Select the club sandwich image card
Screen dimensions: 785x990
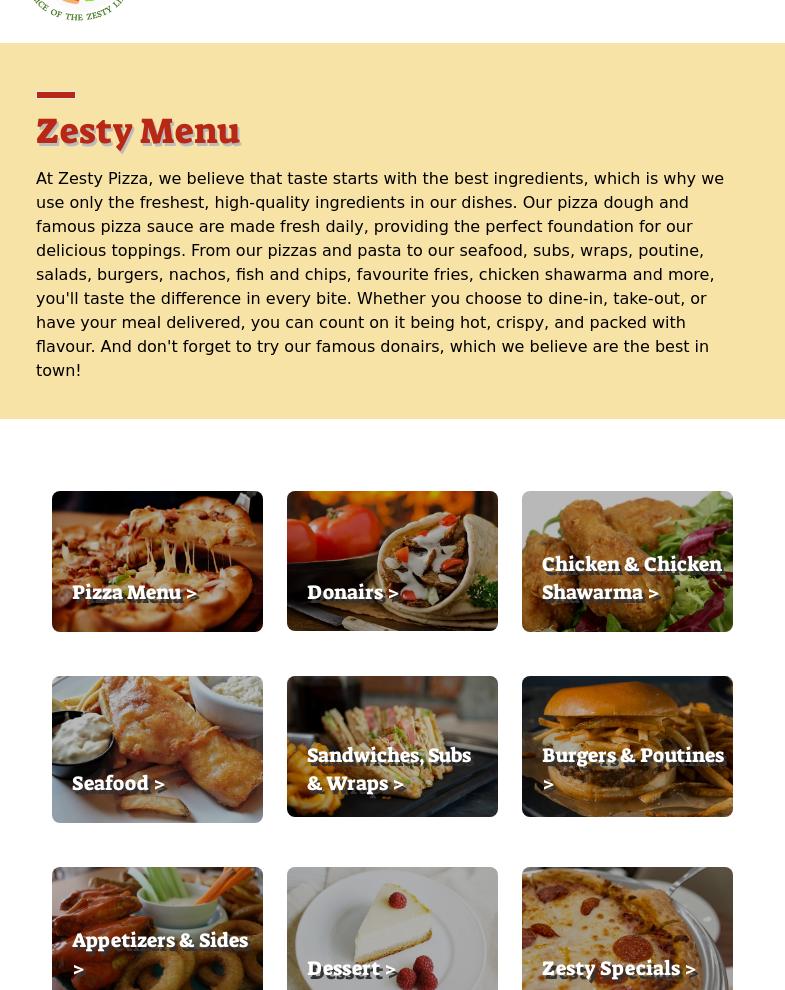392,710
